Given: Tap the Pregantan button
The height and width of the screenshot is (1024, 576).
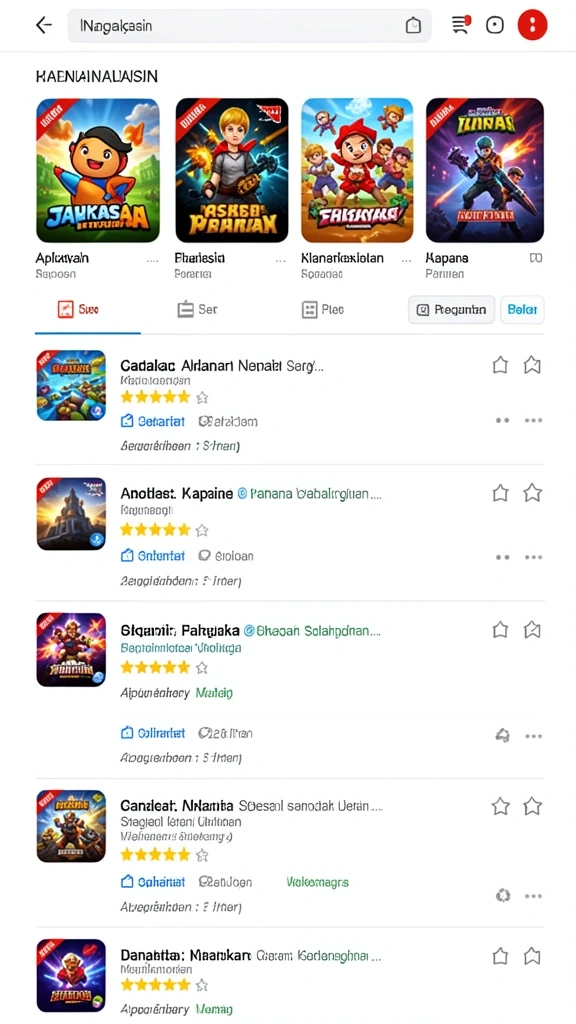Looking at the screenshot, I should pyautogui.click(x=451, y=310).
